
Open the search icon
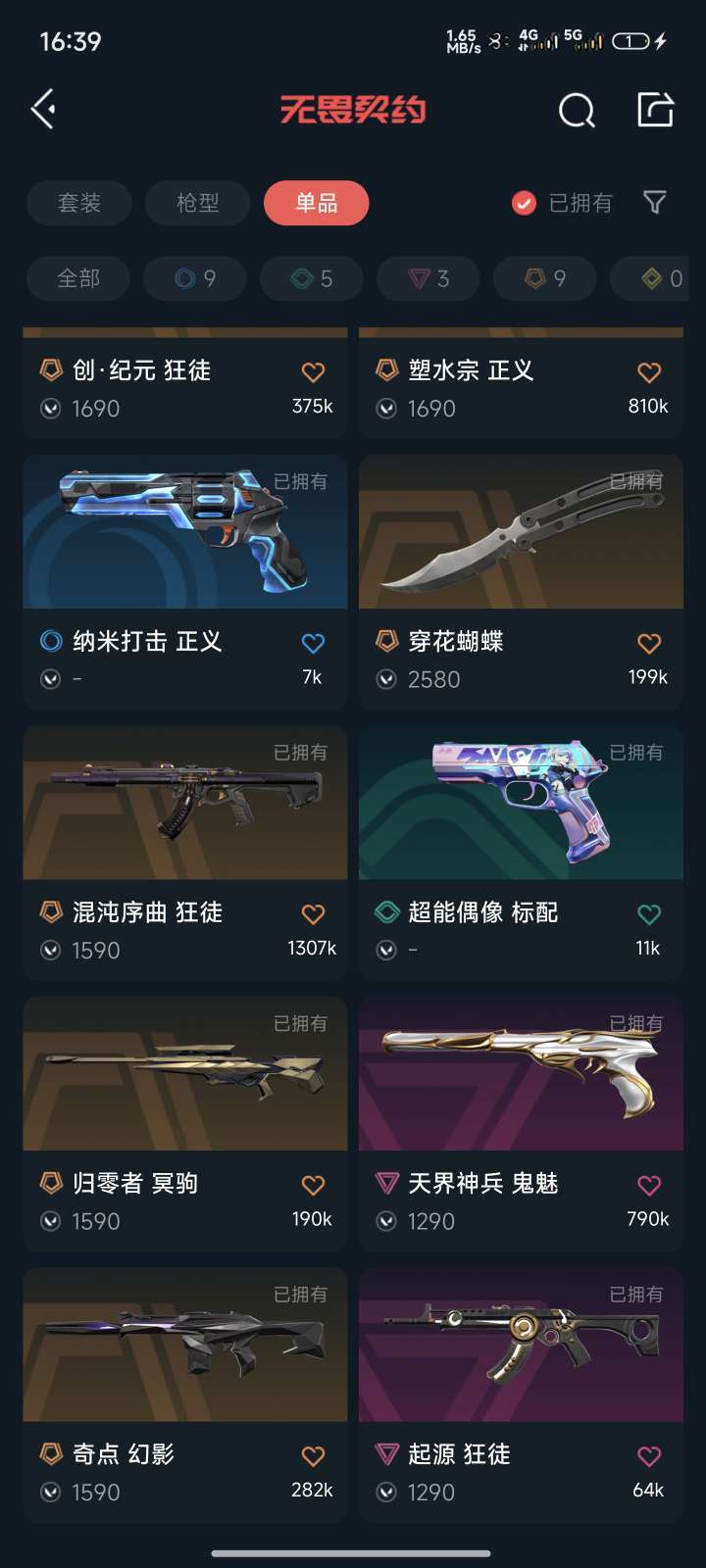[x=577, y=111]
